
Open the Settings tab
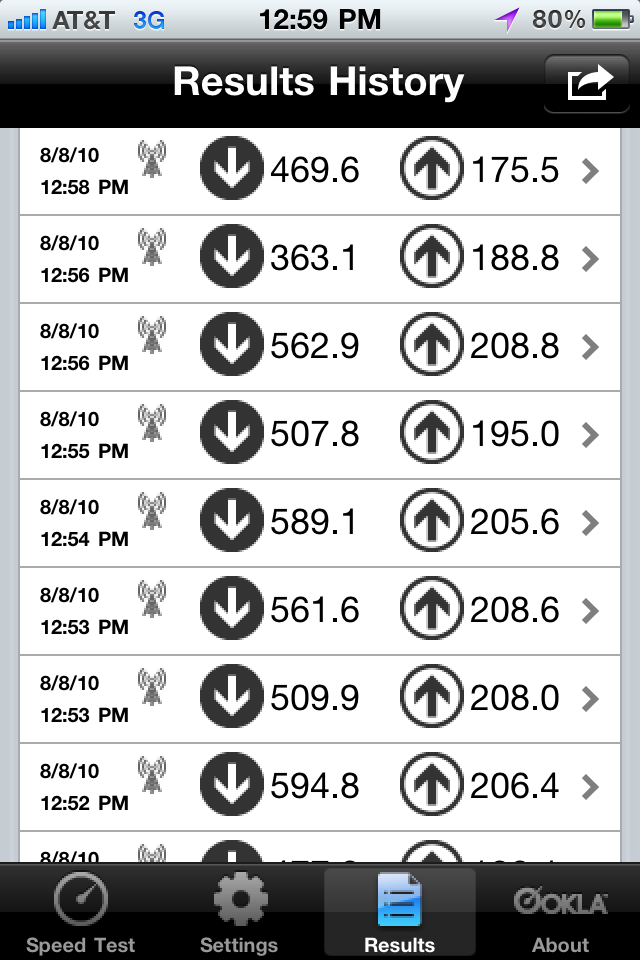click(239, 914)
